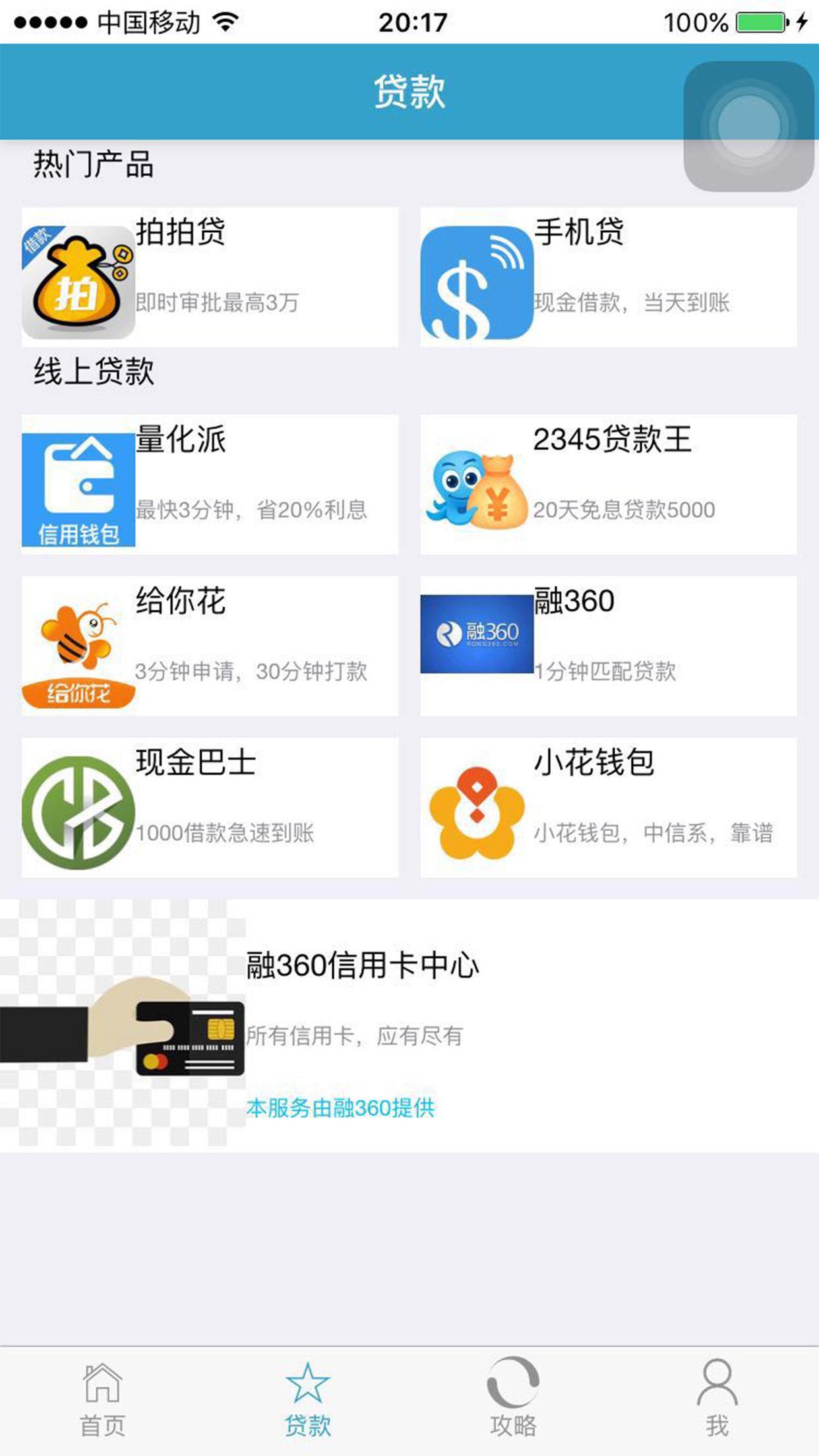The image size is (819, 1456).
Task: Tap the AssistiveTouch floating button
Action: [x=748, y=127]
